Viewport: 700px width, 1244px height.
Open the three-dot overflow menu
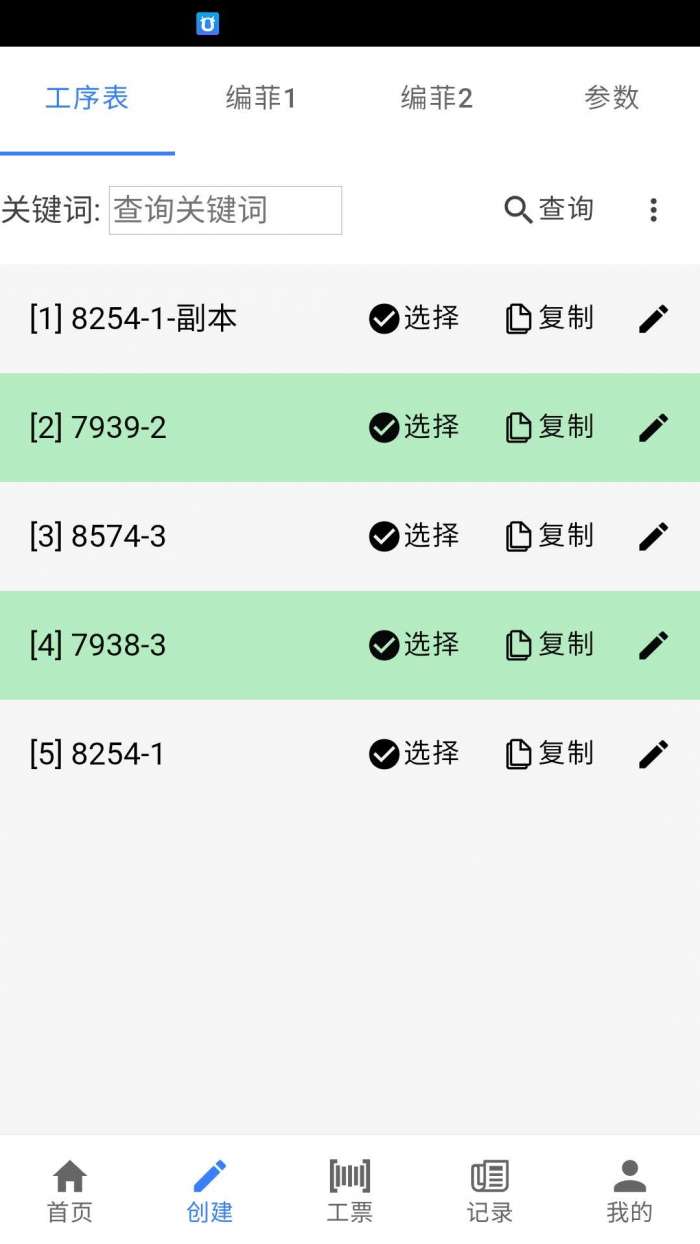(x=653, y=210)
